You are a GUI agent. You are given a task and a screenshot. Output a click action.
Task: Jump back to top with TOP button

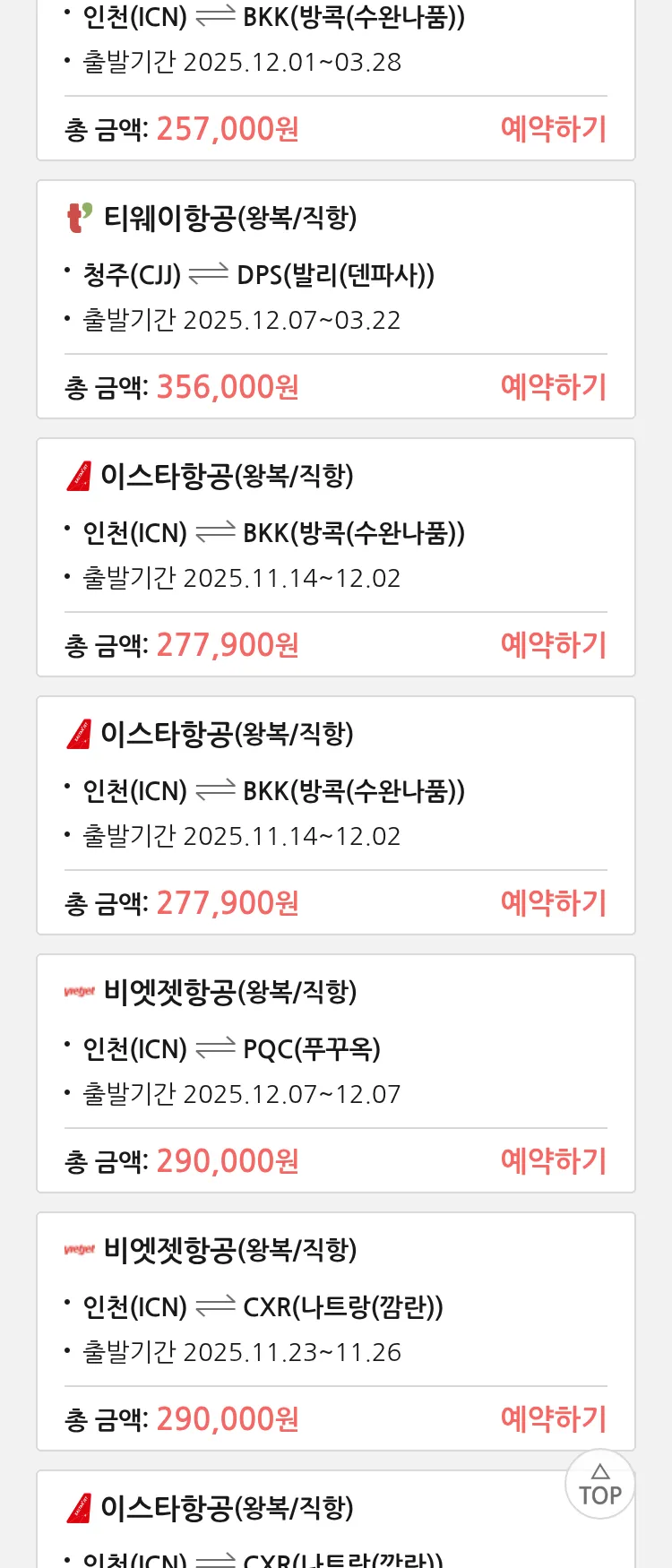(x=600, y=1485)
